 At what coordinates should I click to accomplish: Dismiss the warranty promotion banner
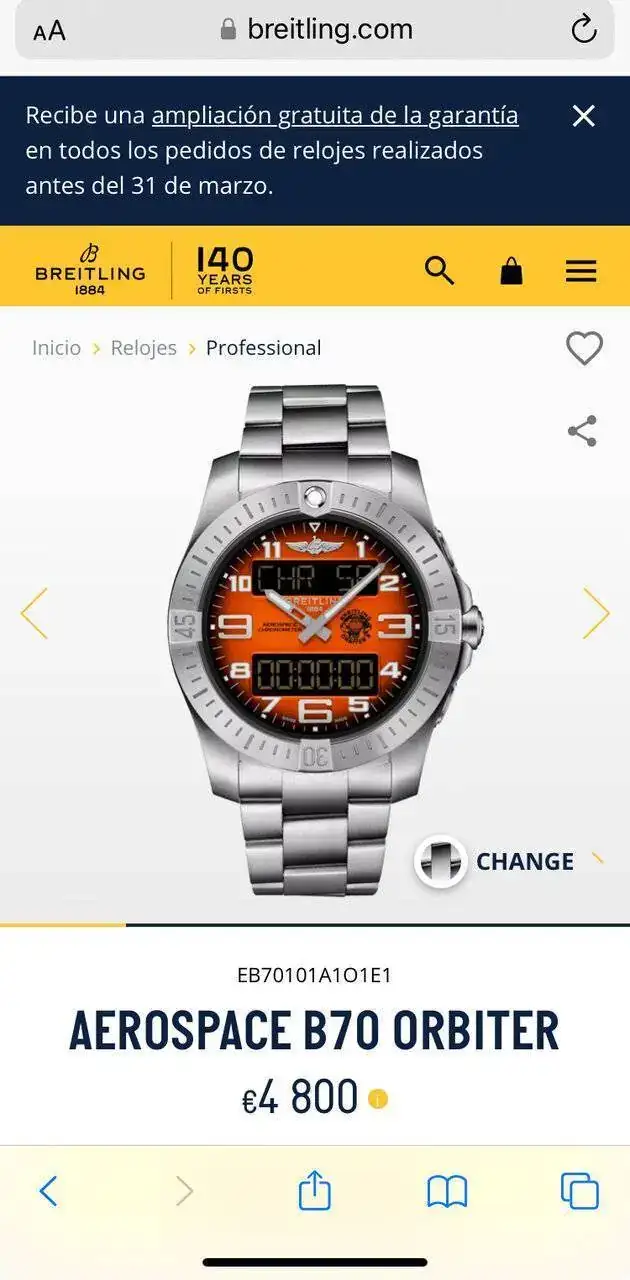584,116
